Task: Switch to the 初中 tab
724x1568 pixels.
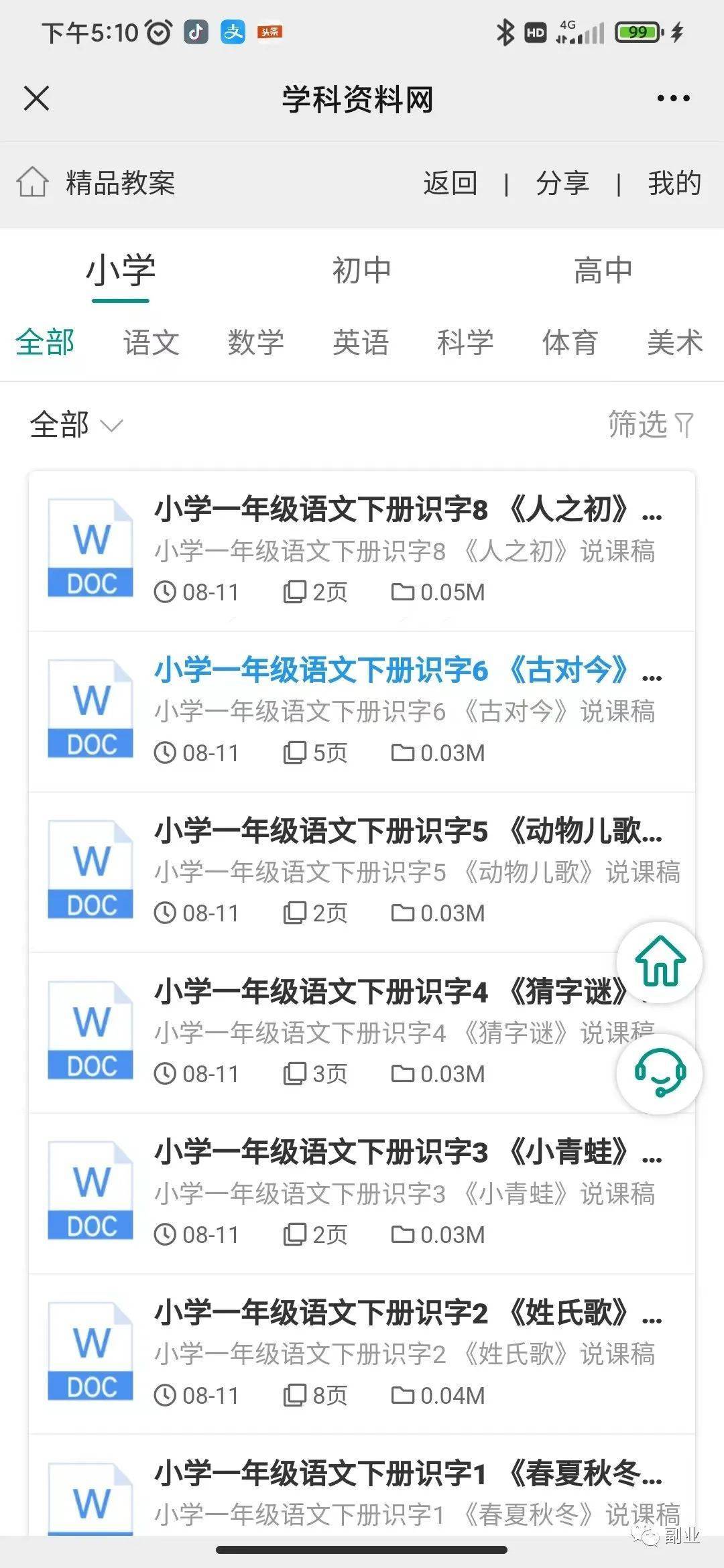Action: (x=361, y=270)
